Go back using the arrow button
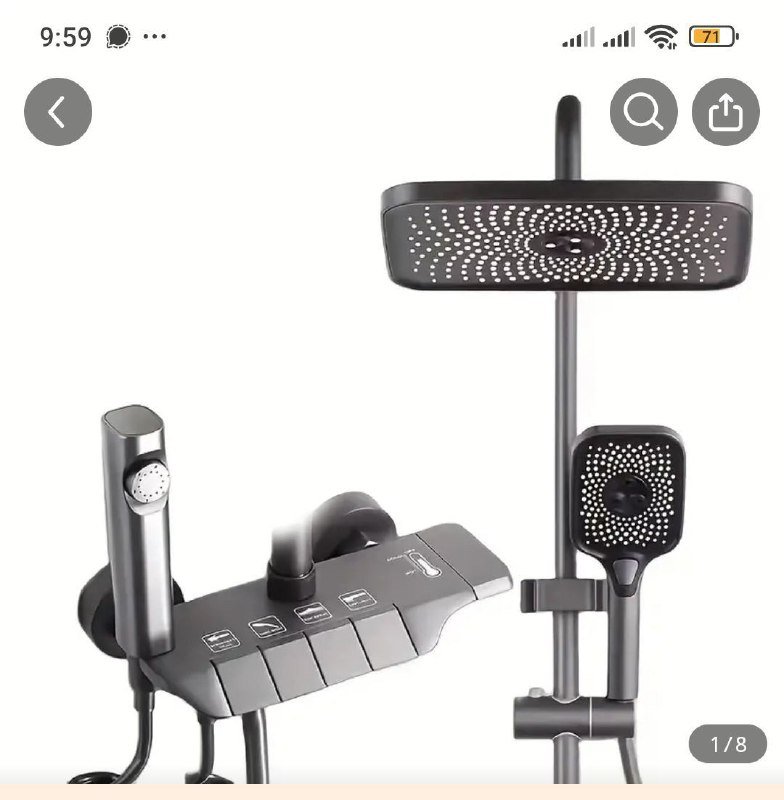784x800 pixels. (x=58, y=112)
